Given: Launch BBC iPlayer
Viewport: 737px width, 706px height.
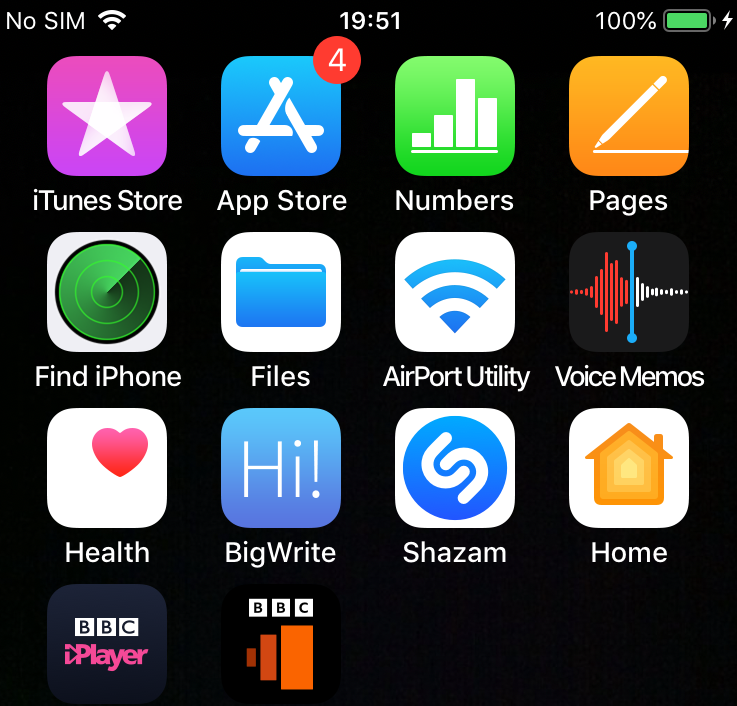Looking at the screenshot, I should tap(107, 644).
